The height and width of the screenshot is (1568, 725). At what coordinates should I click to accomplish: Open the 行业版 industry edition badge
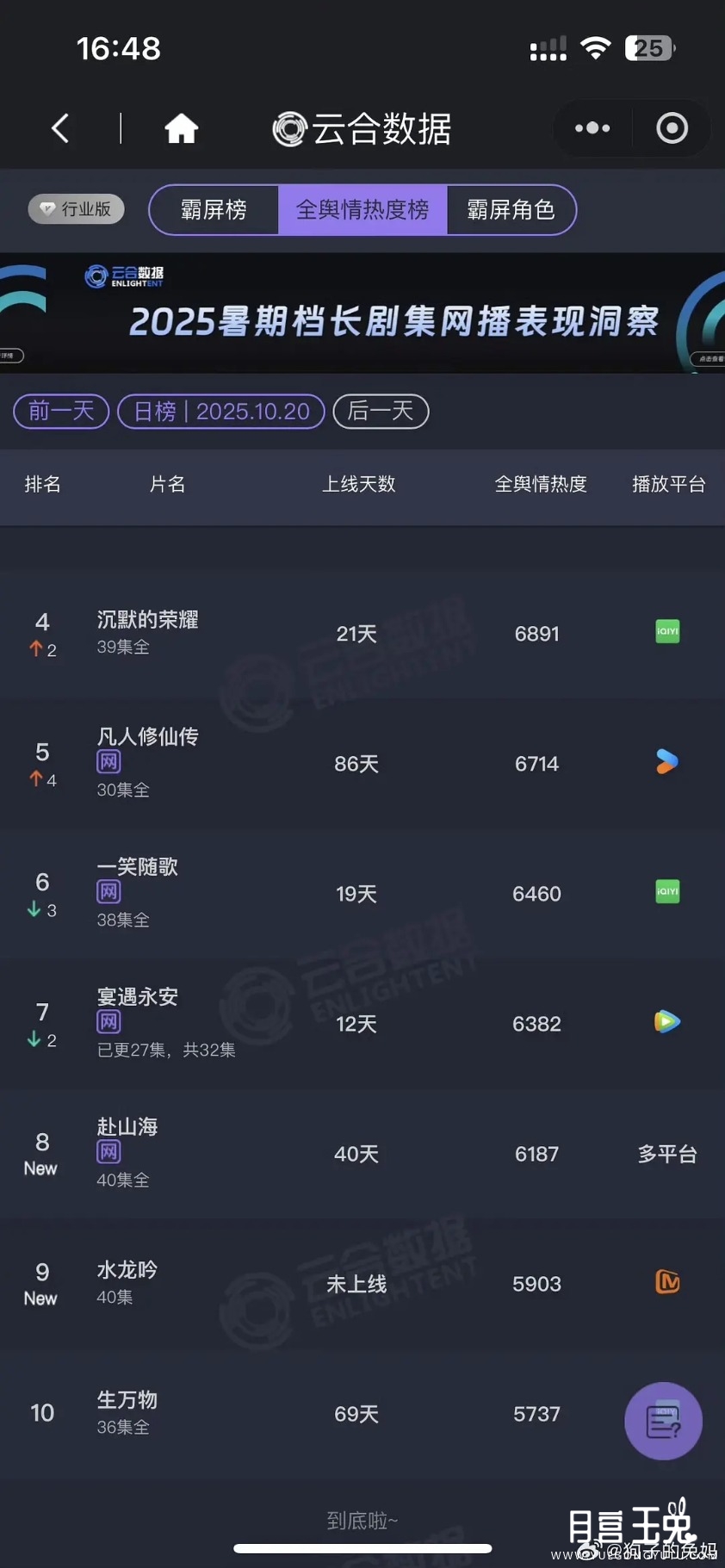click(x=77, y=209)
